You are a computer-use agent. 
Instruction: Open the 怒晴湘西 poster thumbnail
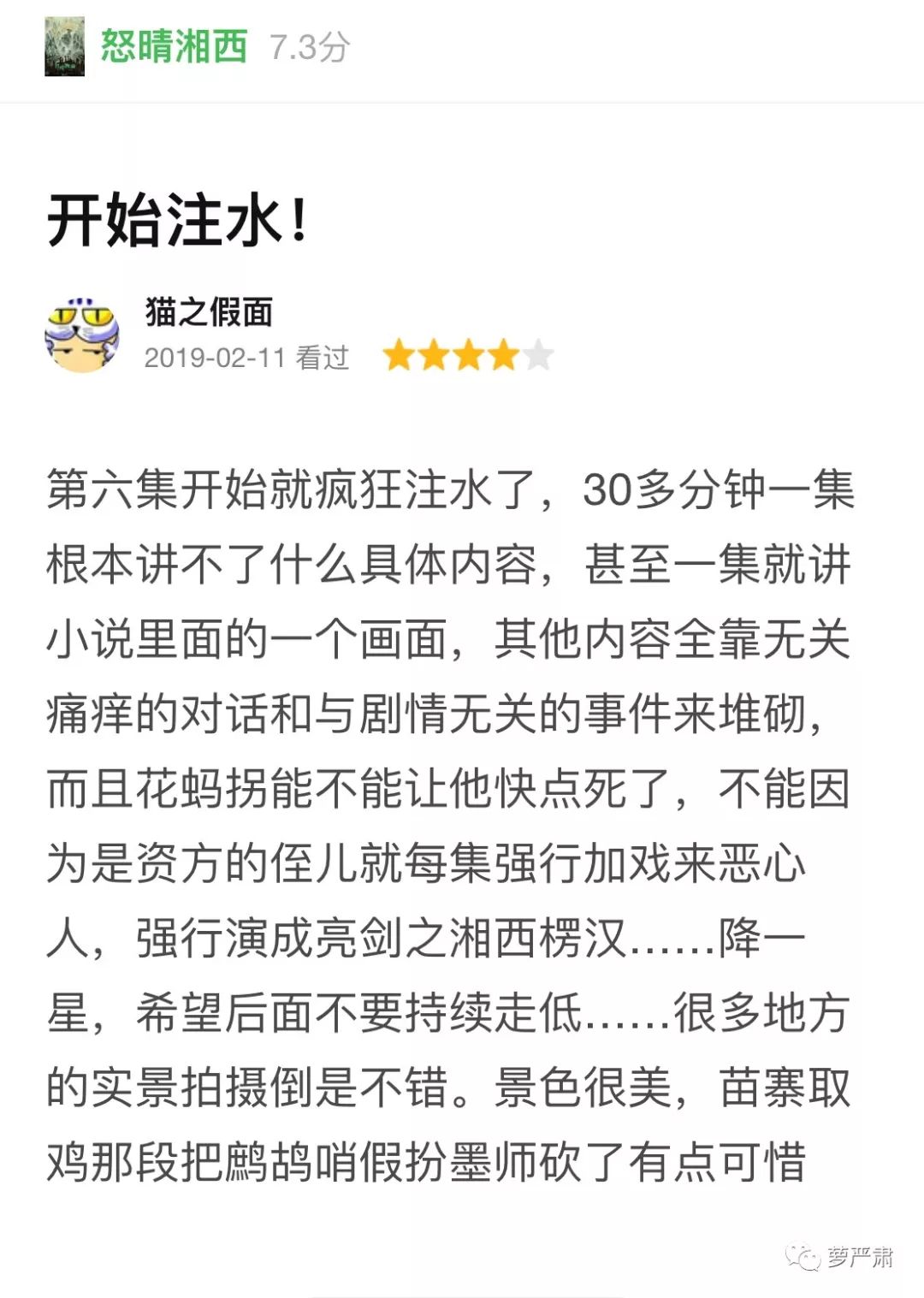tap(64, 46)
